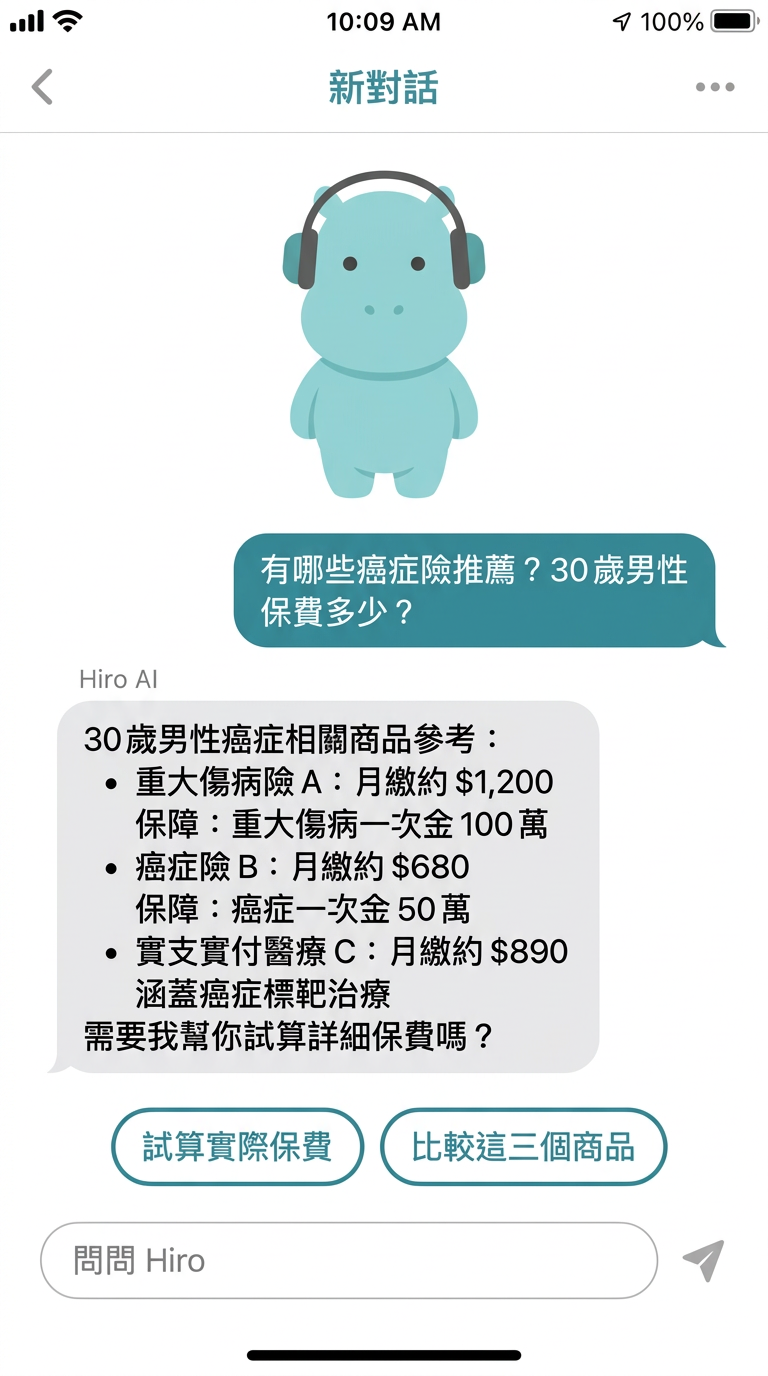768x1376 pixels.
Task: Tap the 癌症險 B premium line
Action: [x=300, y=868]
